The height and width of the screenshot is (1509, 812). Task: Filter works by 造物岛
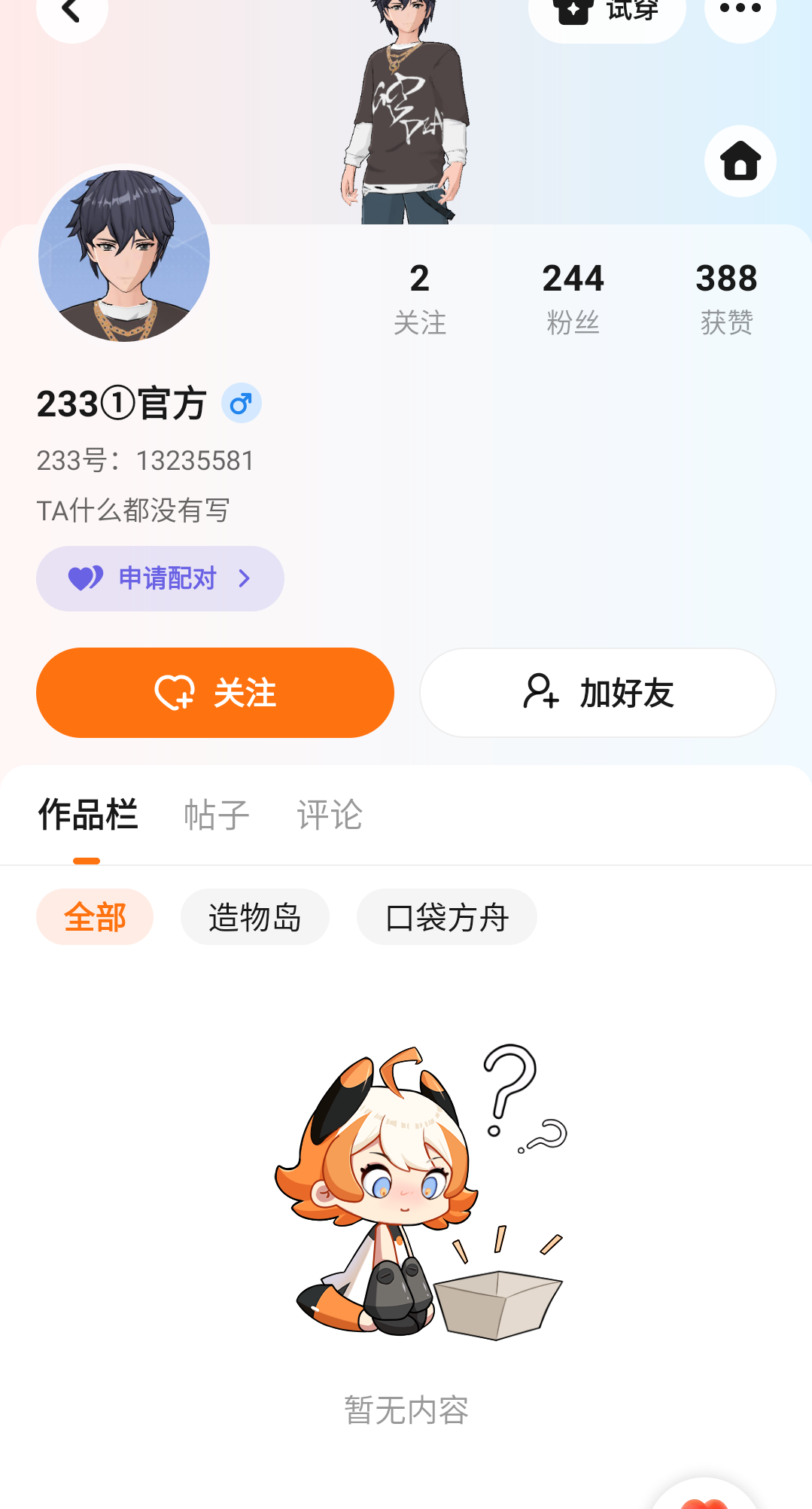pyautogui.click(x=255, y=917)
